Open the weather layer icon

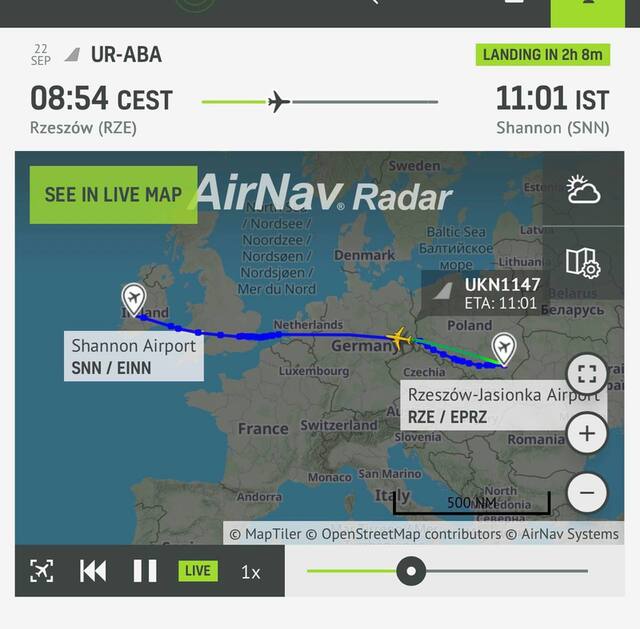pyautogui.click(x=583, y=190)
